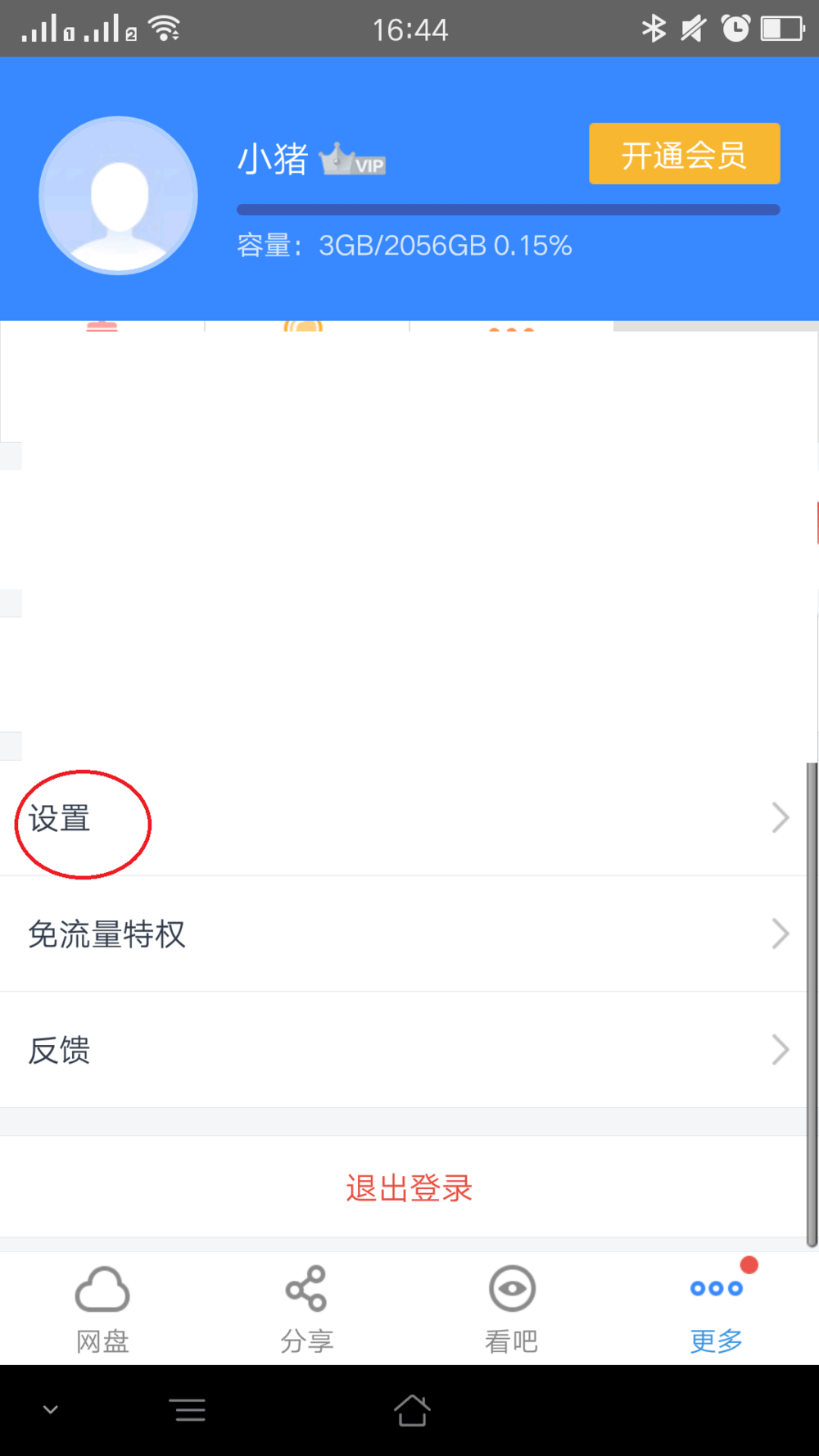Open the 设置 settings row
Screen dimensions: 819x1456
click(401, 818)
